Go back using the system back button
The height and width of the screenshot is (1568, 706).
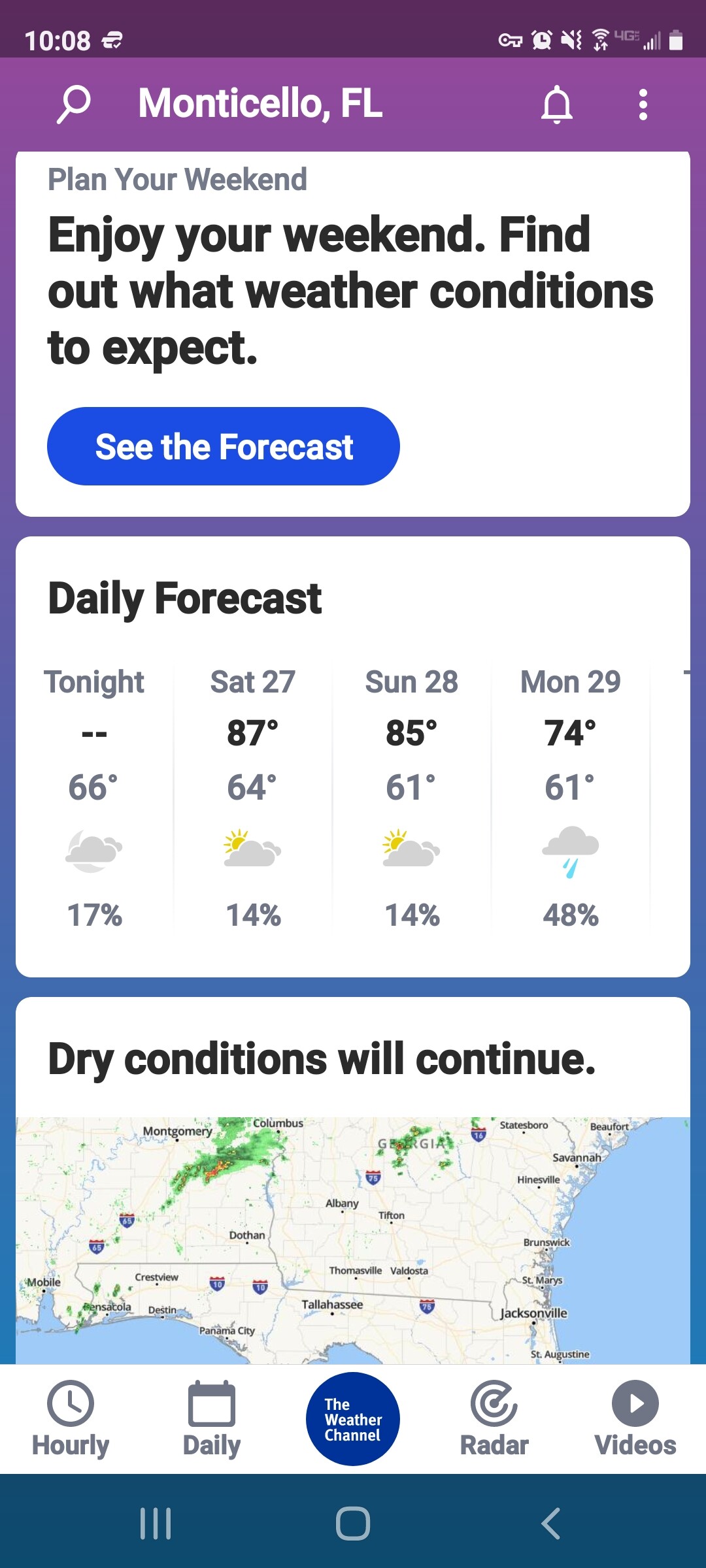(550, 1524)
